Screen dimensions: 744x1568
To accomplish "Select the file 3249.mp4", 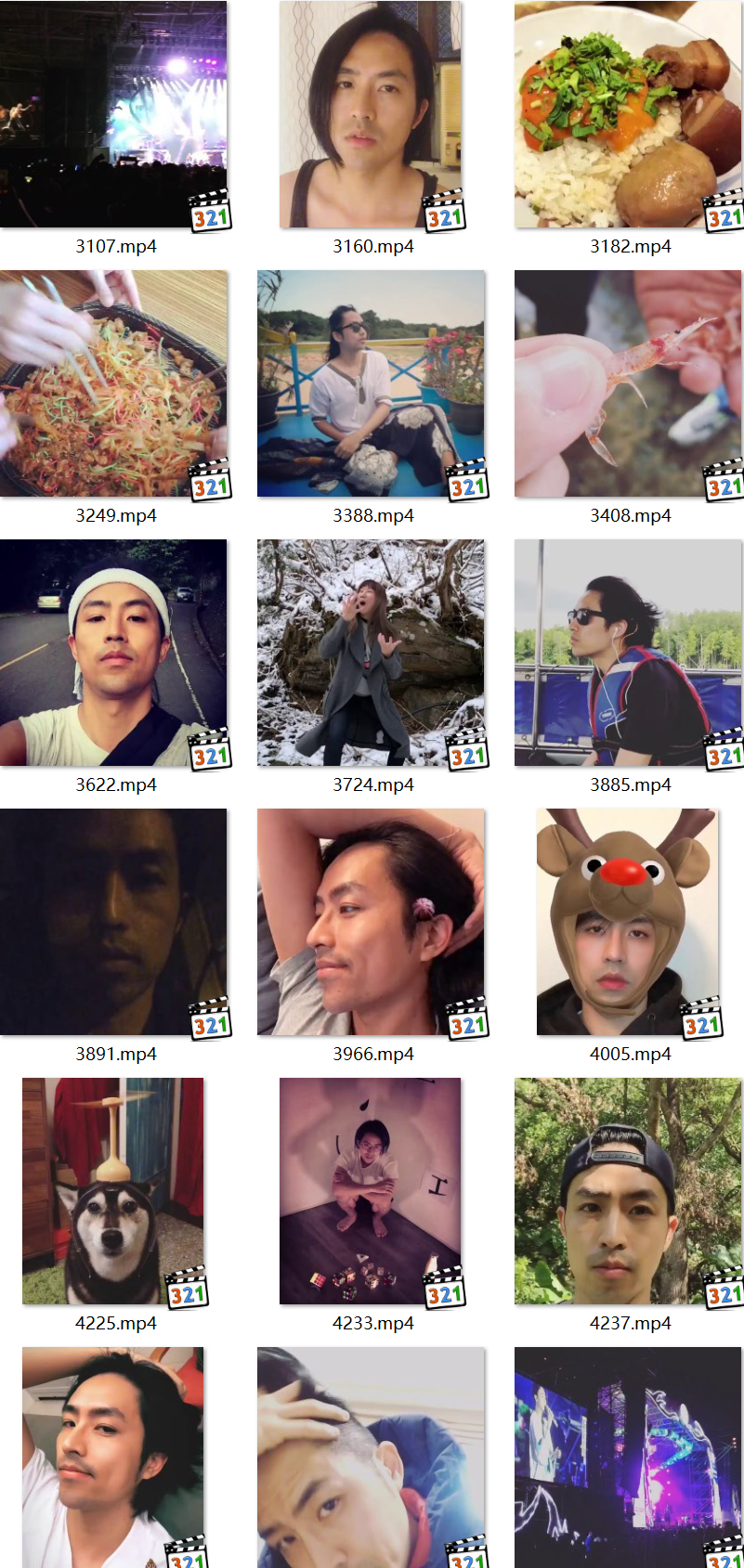I will coord(113,383).
